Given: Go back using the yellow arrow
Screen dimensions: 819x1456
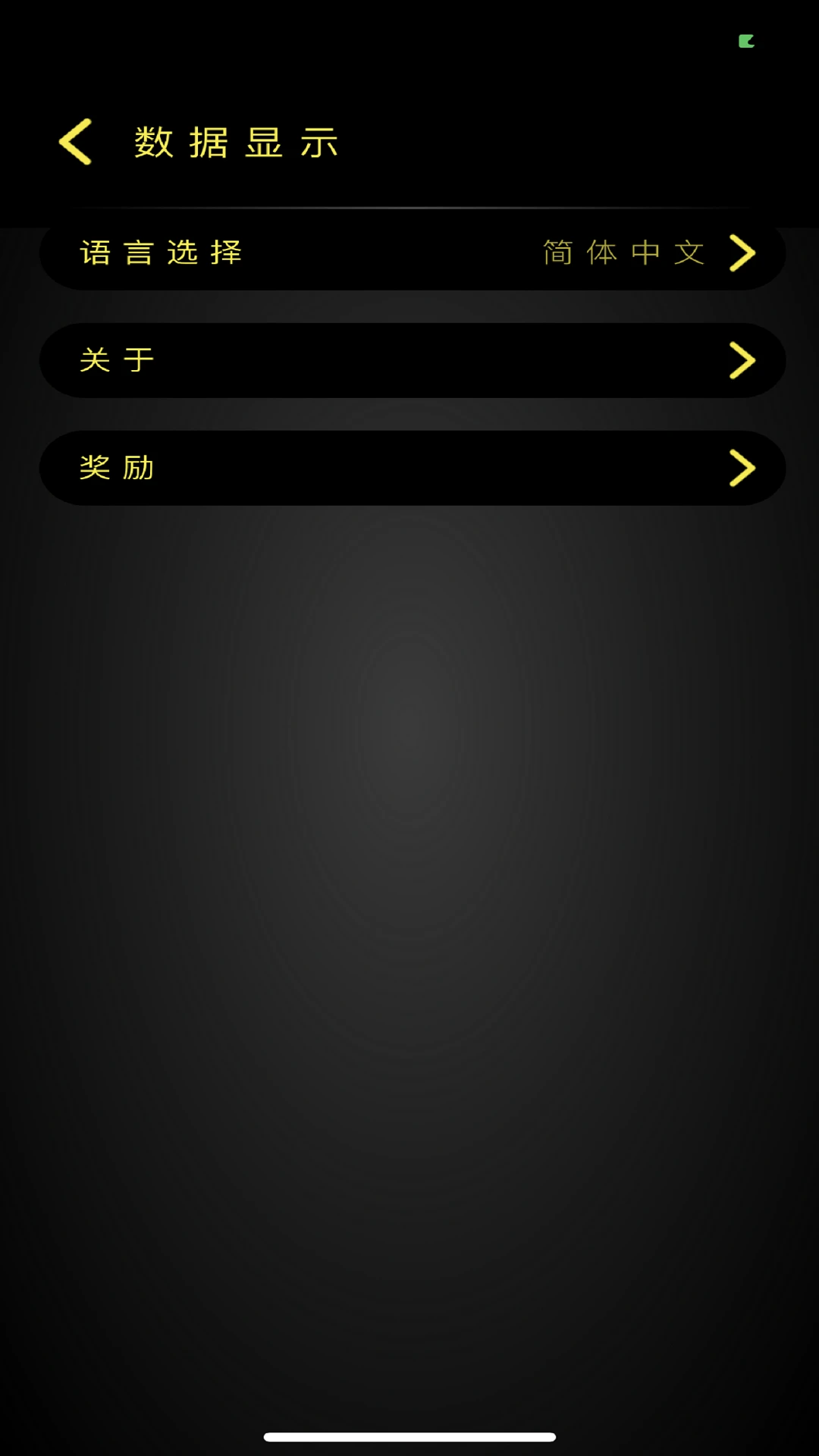Looking at the screenshot, I should [x=76, y=142].
